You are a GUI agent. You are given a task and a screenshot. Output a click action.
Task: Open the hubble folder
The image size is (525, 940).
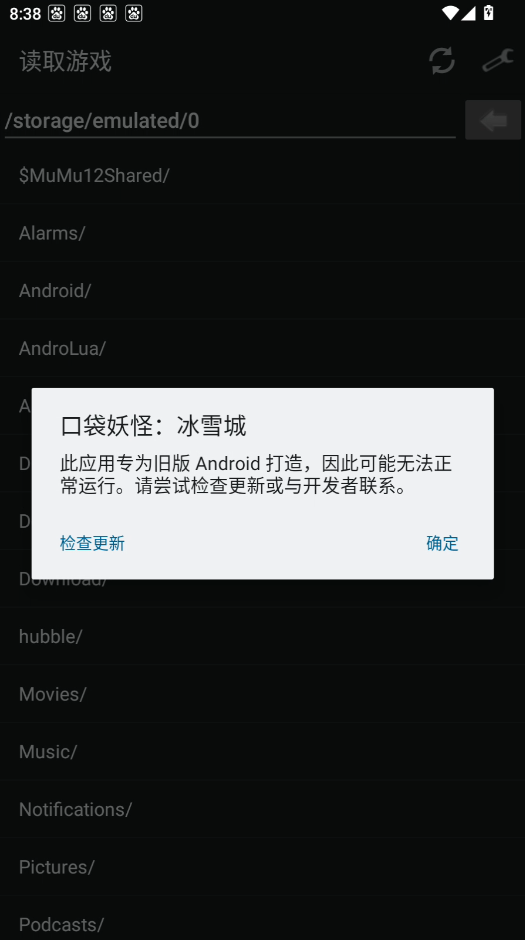click(x=262, y=636)
